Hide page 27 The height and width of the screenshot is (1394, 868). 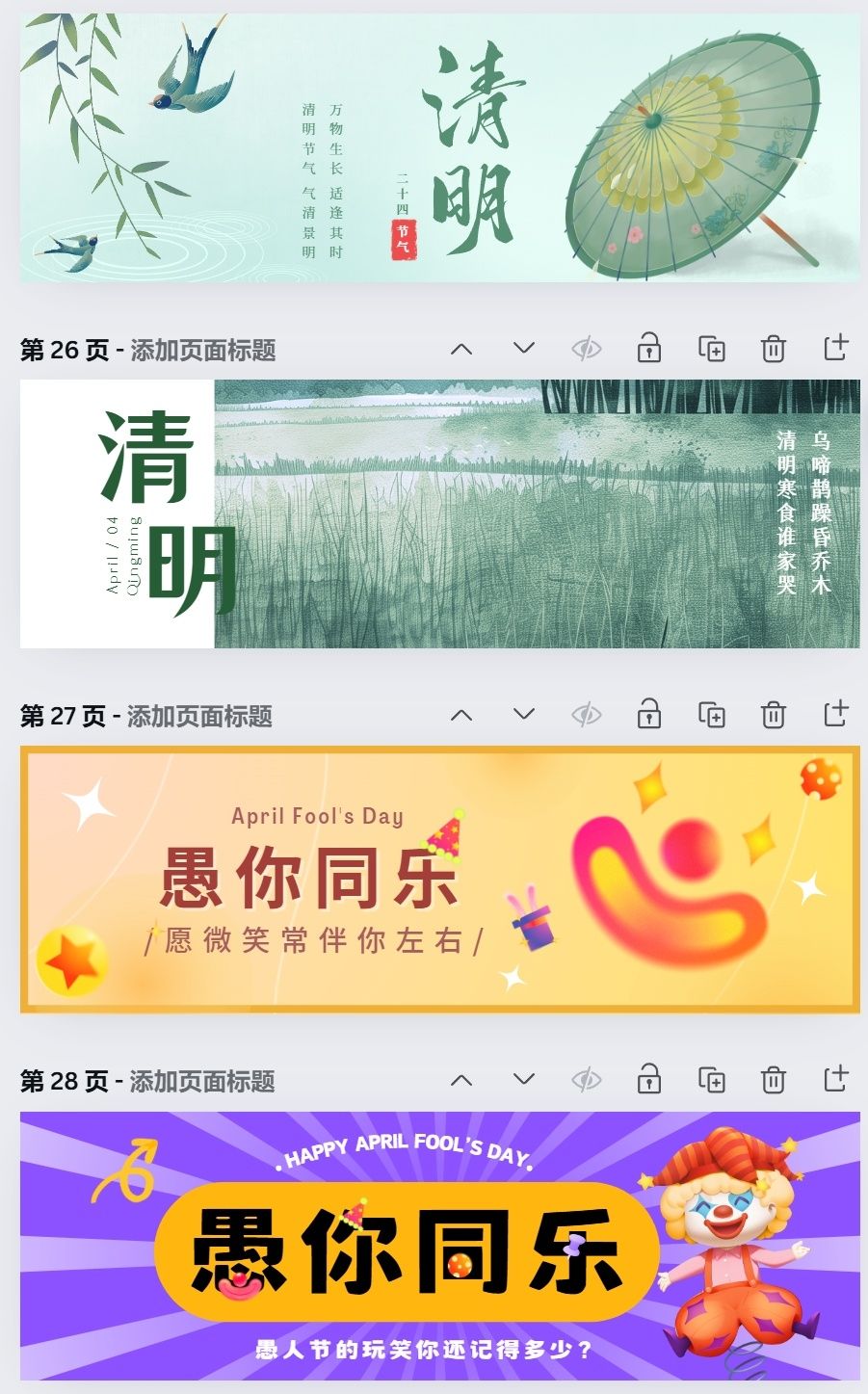click(x=586, y=715)
